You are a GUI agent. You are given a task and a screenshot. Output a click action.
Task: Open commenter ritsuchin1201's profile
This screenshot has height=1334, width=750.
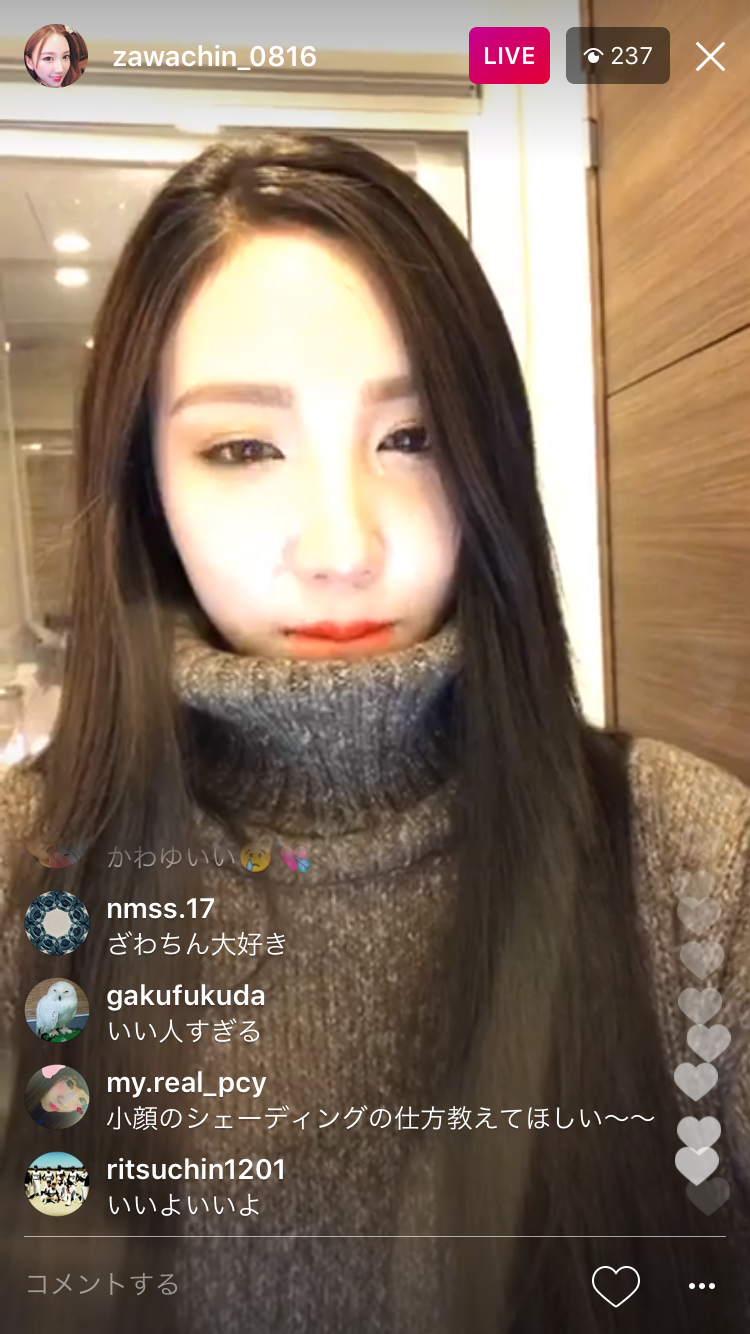point(57,1184)
